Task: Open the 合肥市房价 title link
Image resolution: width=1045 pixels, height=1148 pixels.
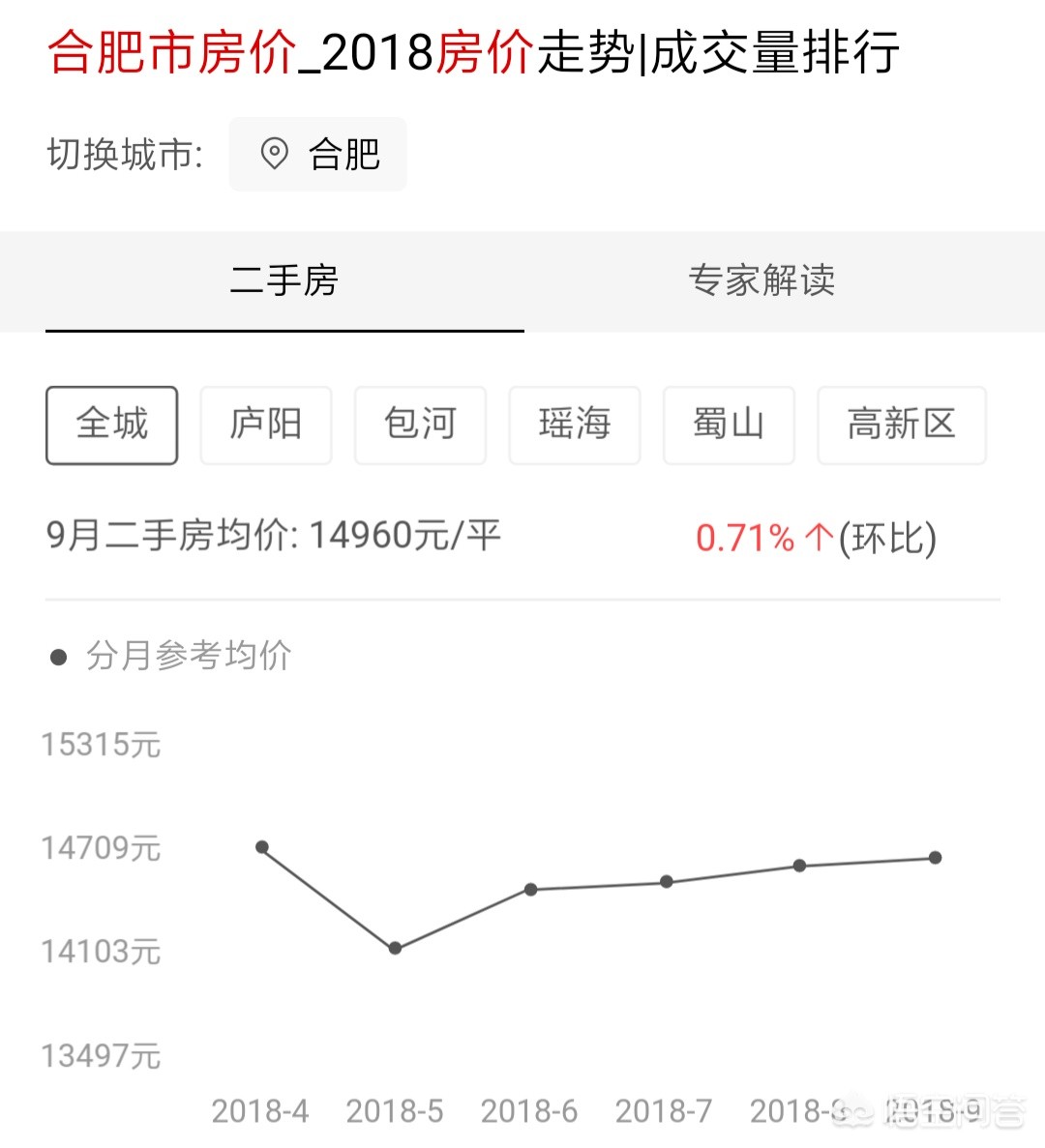Action: coord(180,55)
